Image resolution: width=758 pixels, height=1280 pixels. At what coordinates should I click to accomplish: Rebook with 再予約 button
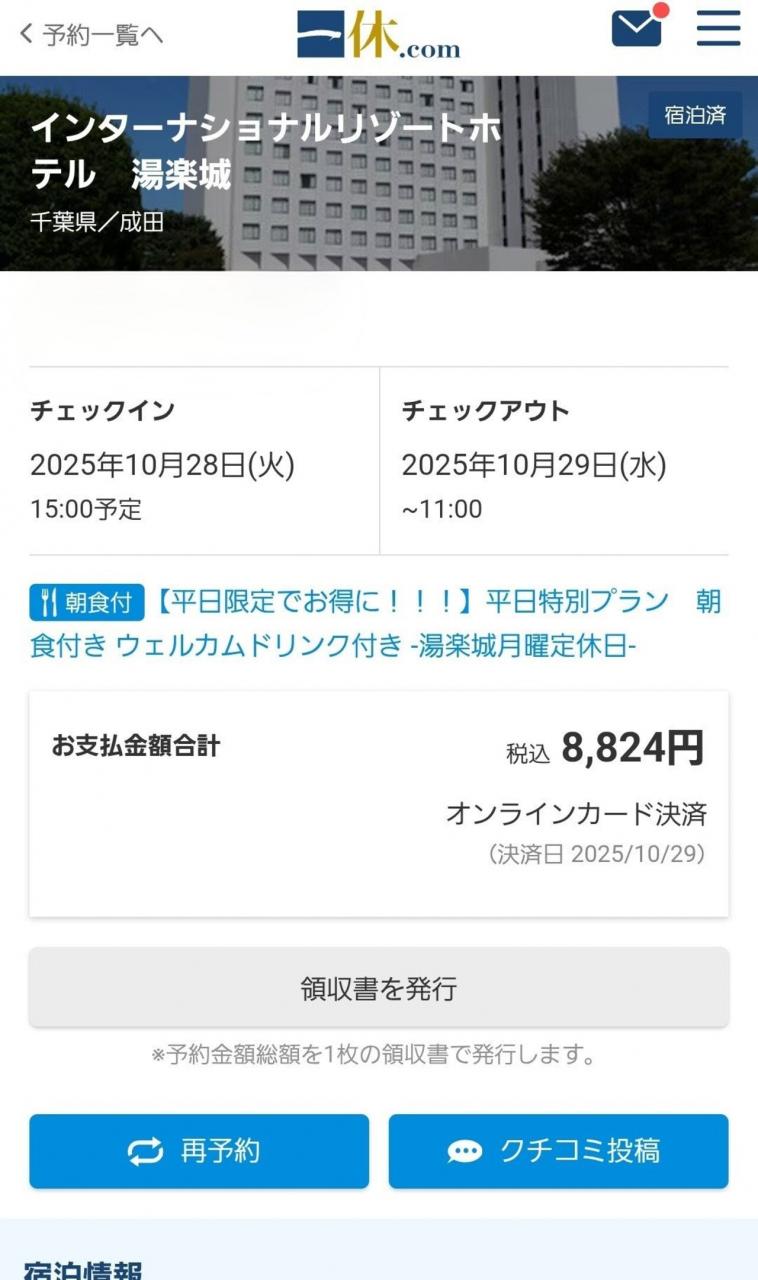click(199, 1151)
